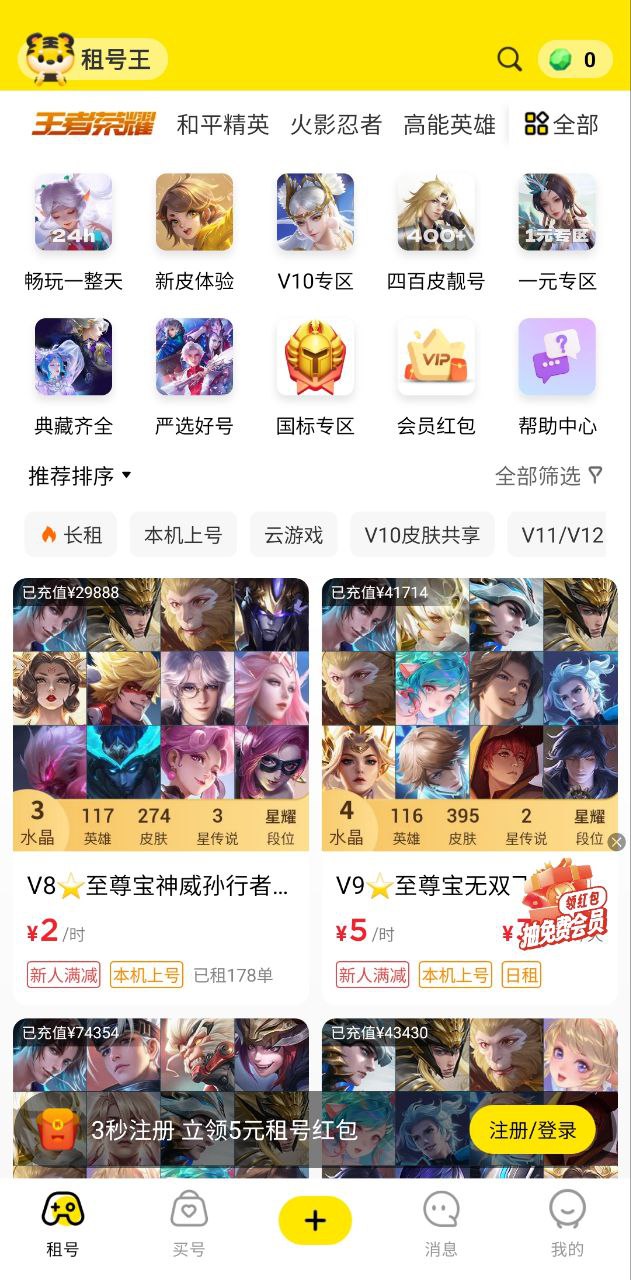Viewport: 631px width, 1280px height.
Task: Switch to the 买号 tab
Action: point(189,1223)
